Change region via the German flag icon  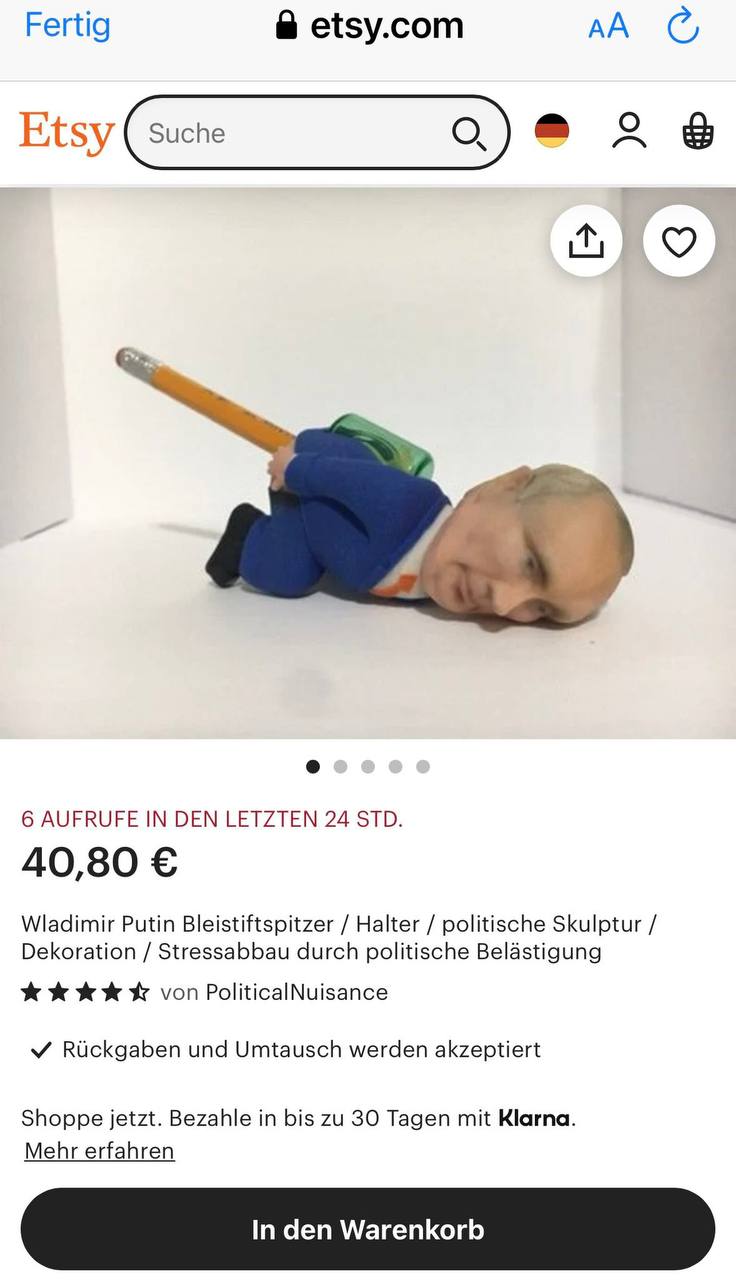[x=552, y=131]
